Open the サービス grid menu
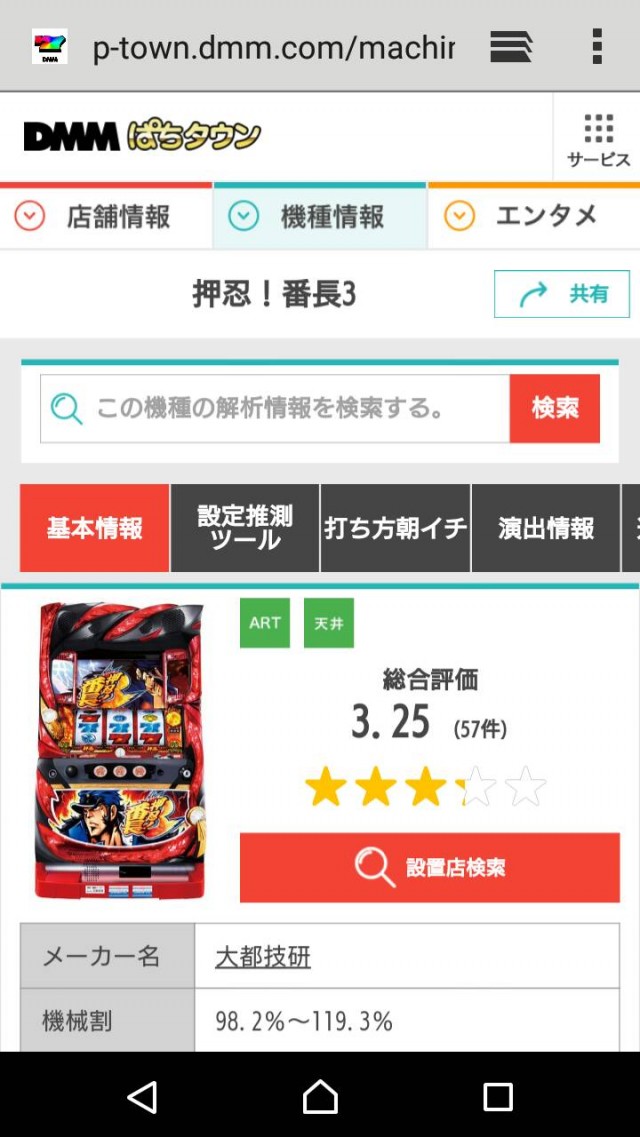This screenshot has width=640, height=1137. (x=598, y=139)
